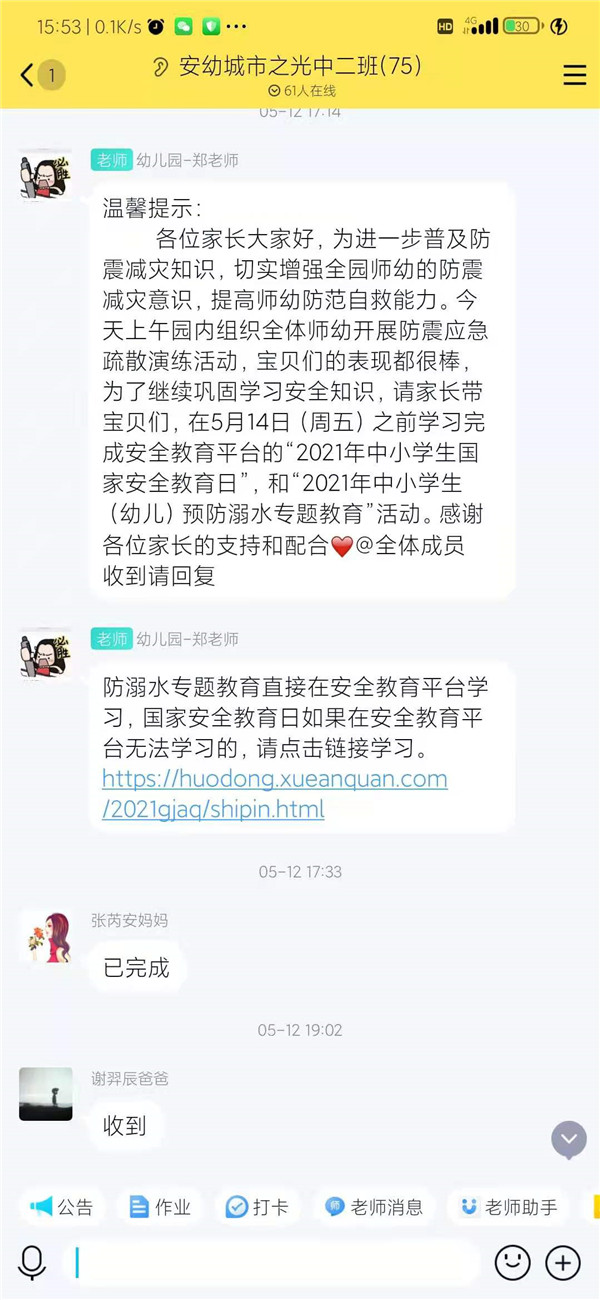Image resolution: width=600 pixels, height=1300 pixels.
Task: Open the emoji picker
Action: [x=512, y=1262]
